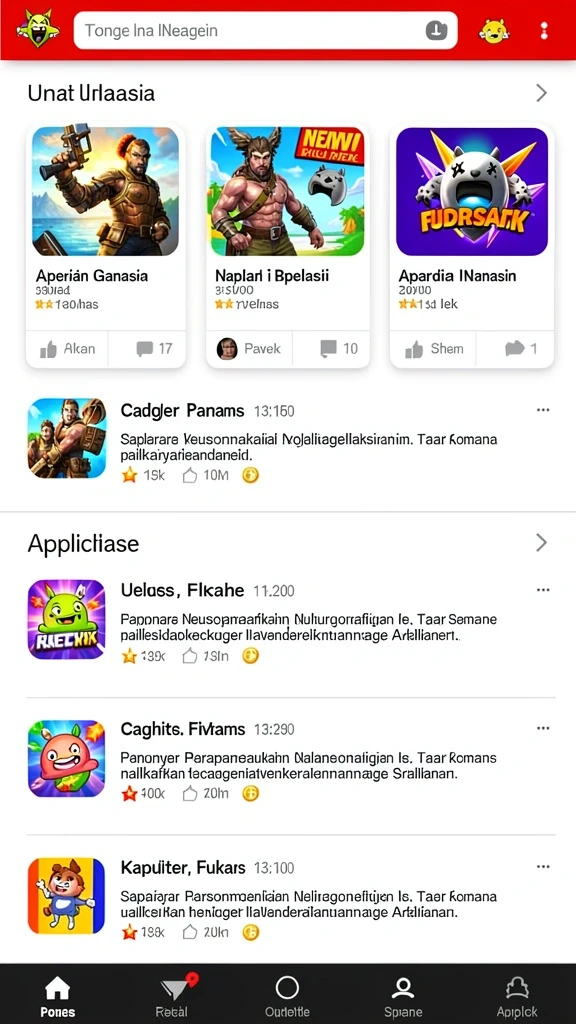The height and width of the screenshot is (1024, 576).
Task: Open more options for Caghits. Fivtams
Action: [543, 728]
